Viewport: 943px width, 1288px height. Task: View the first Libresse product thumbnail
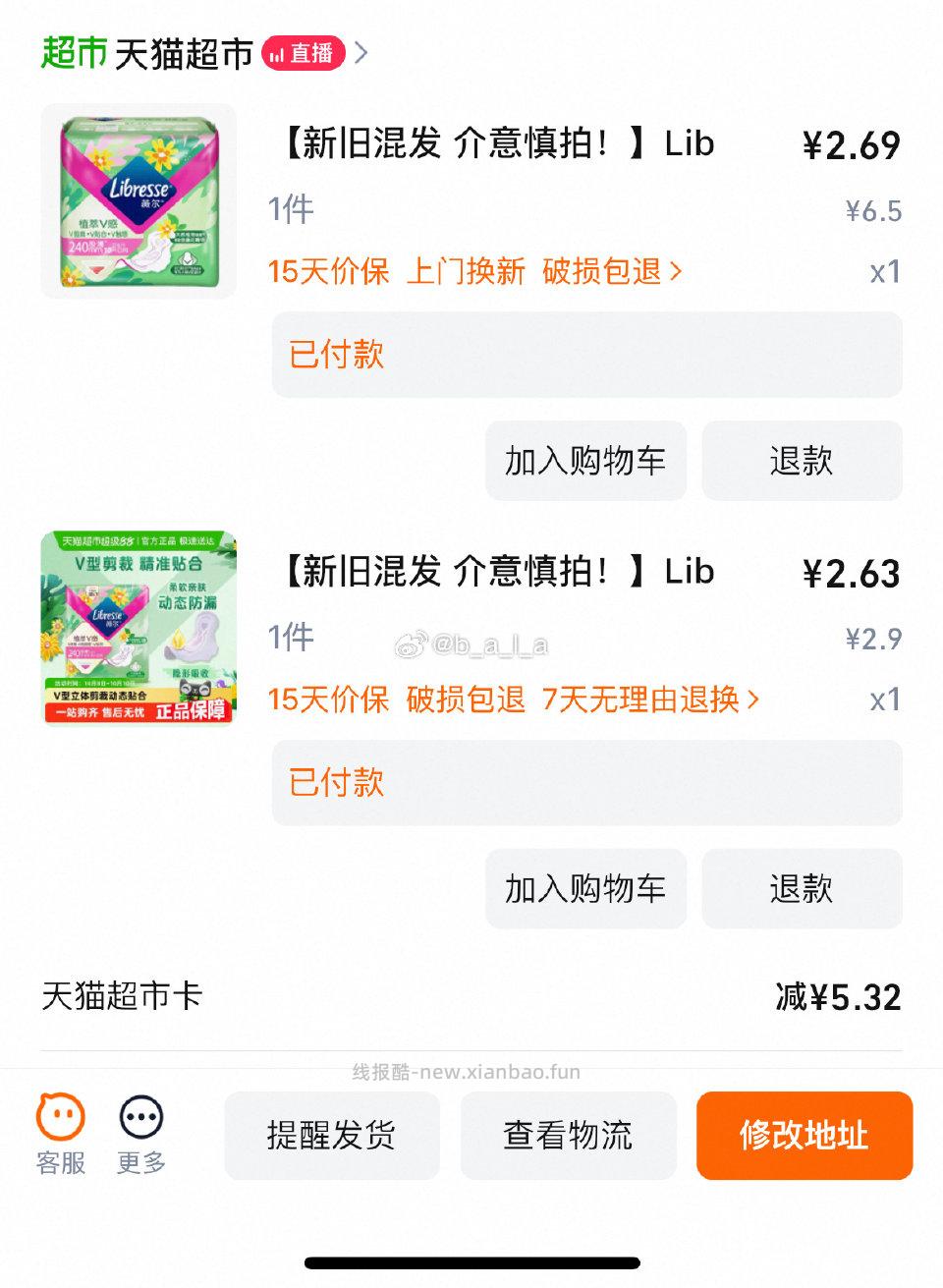coord(138,201)
